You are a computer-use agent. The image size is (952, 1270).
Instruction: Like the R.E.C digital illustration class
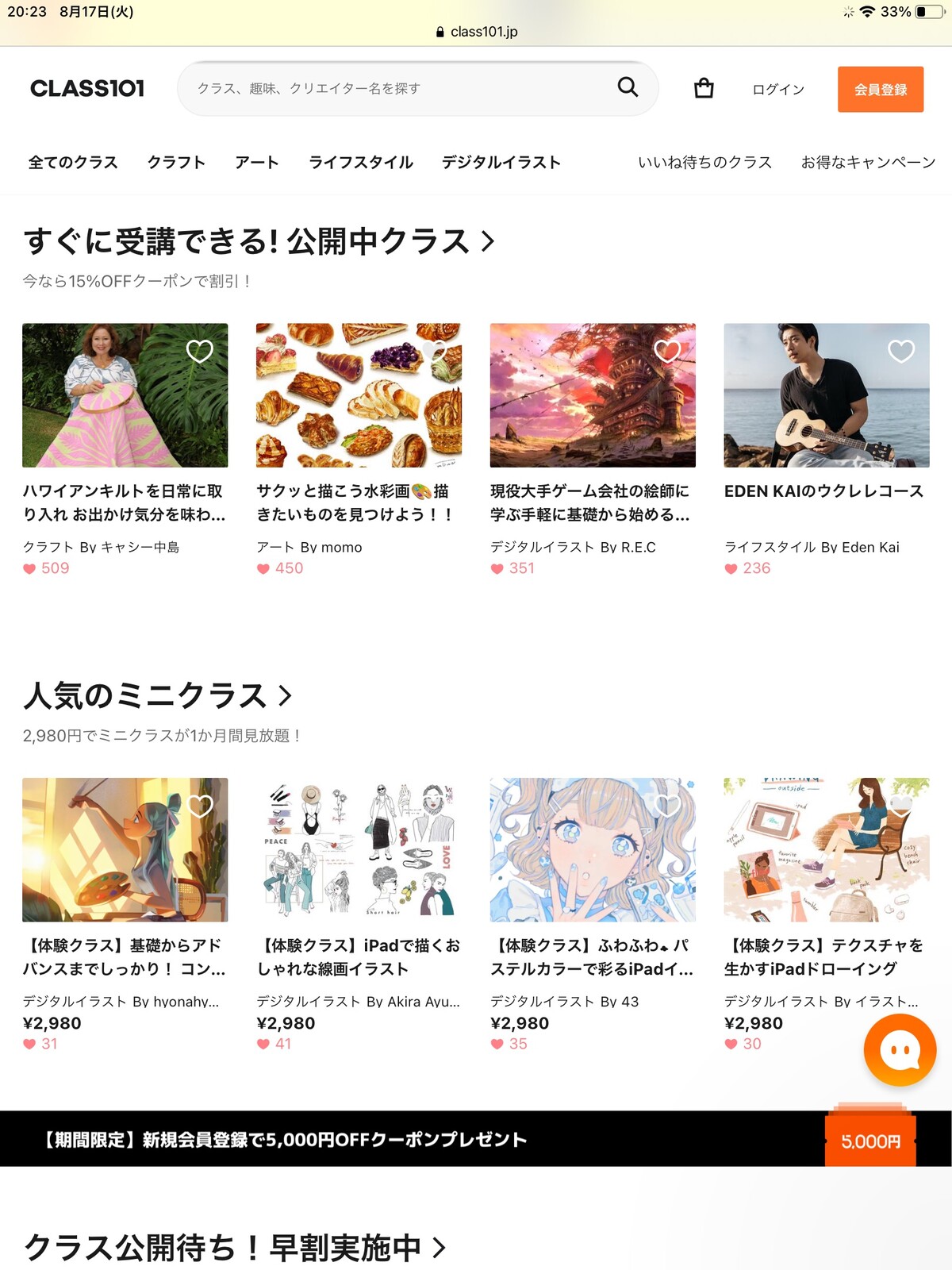click(667, 351)
